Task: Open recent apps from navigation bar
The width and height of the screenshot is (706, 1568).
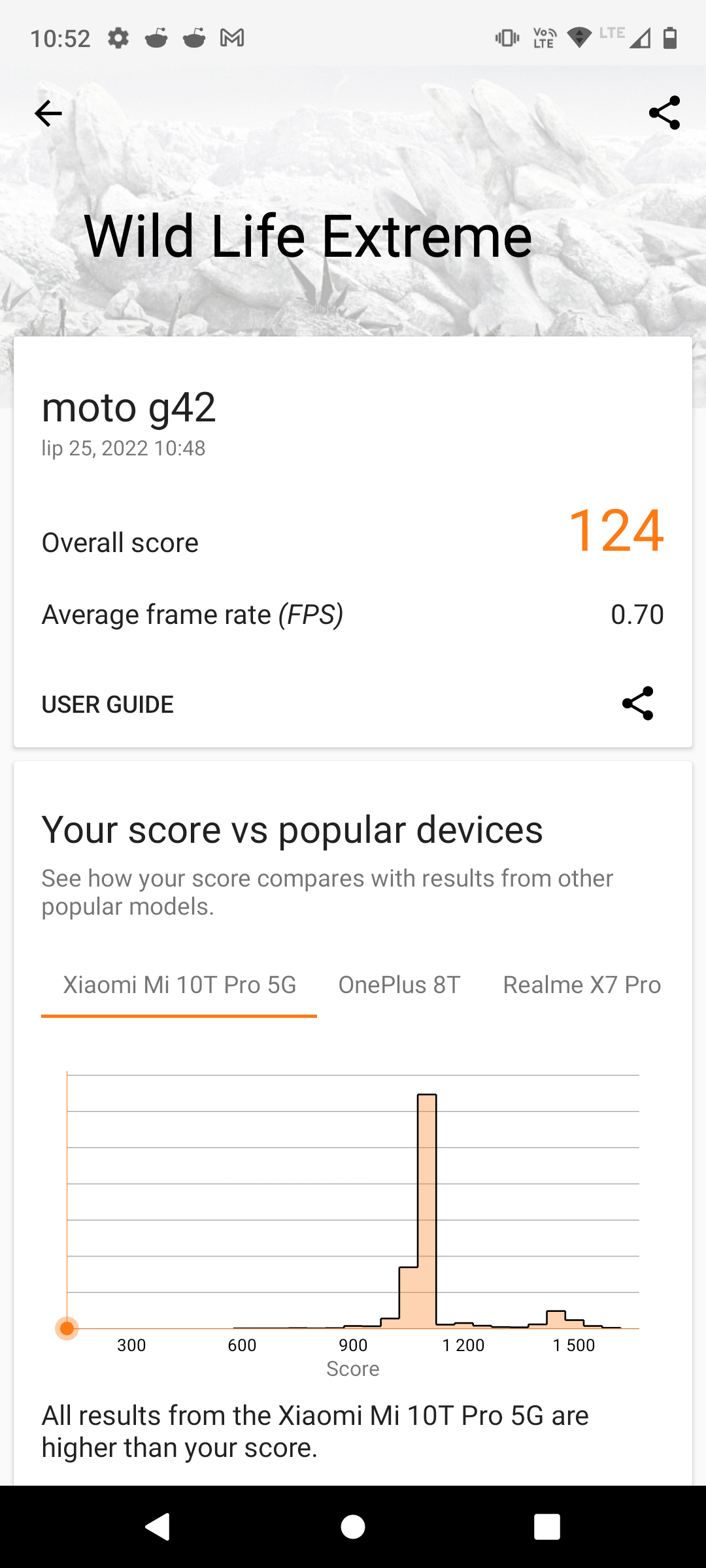Action: (x=547, y=1527)
